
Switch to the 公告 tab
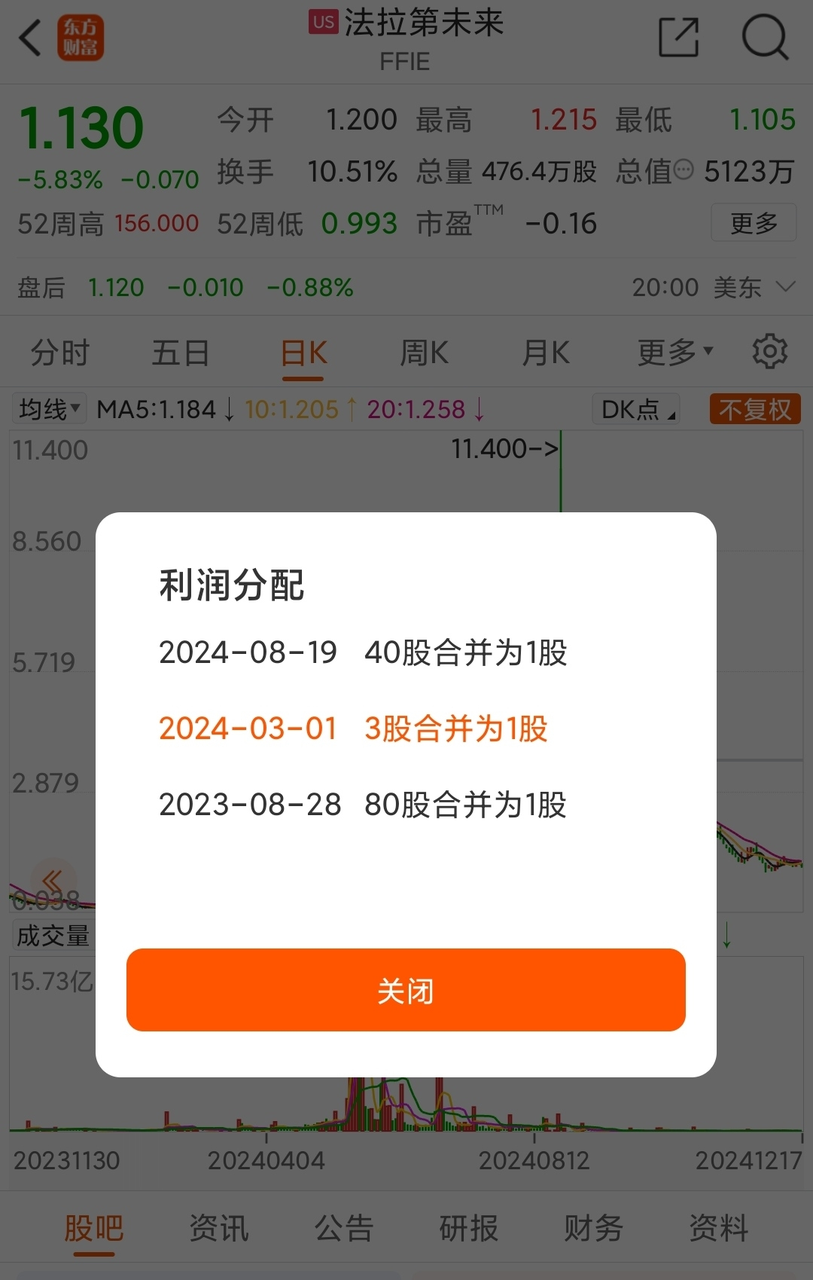pos(343,1228)
